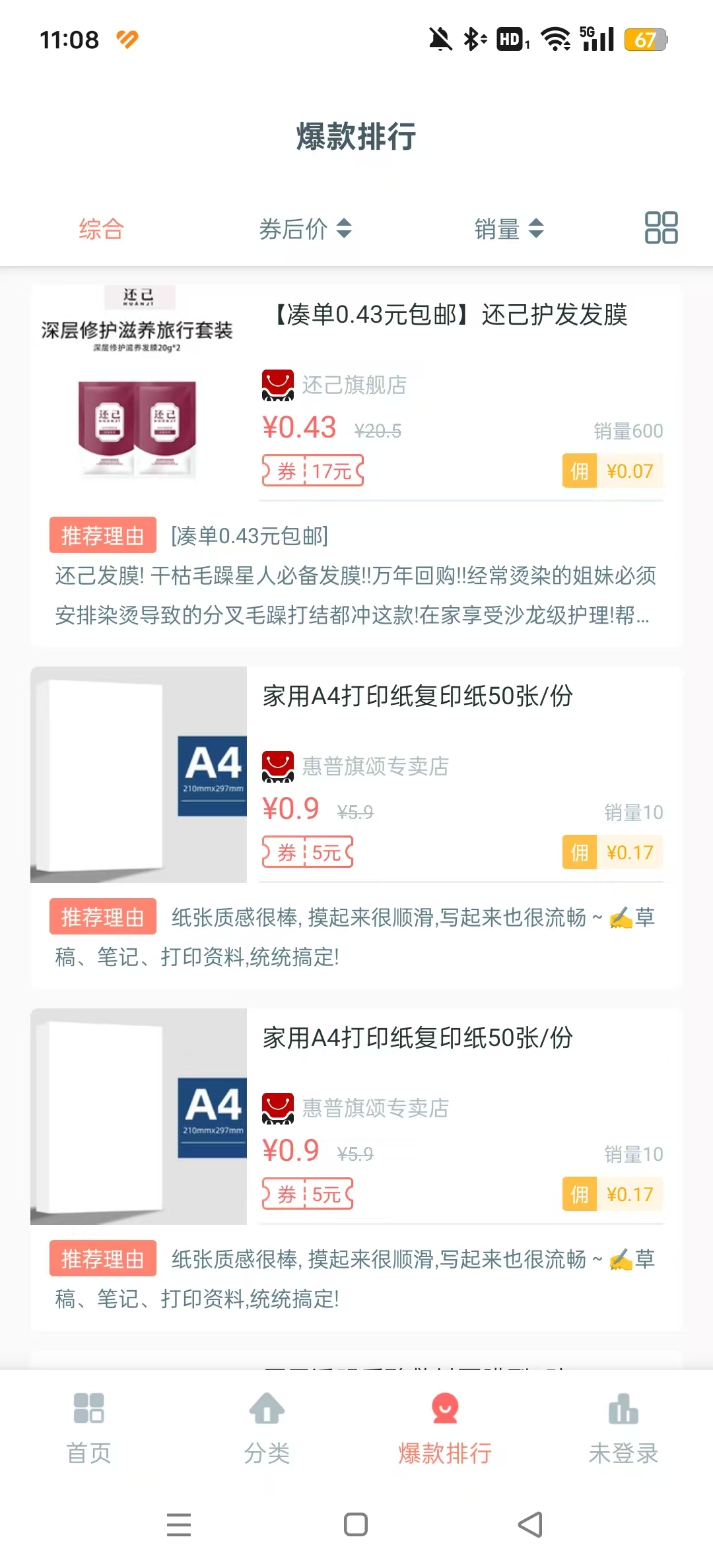The width and height of the screenshot is (713, 1568).
Task: Open the 还己护发发膜 product card
Action: click(x=449, y=315)
